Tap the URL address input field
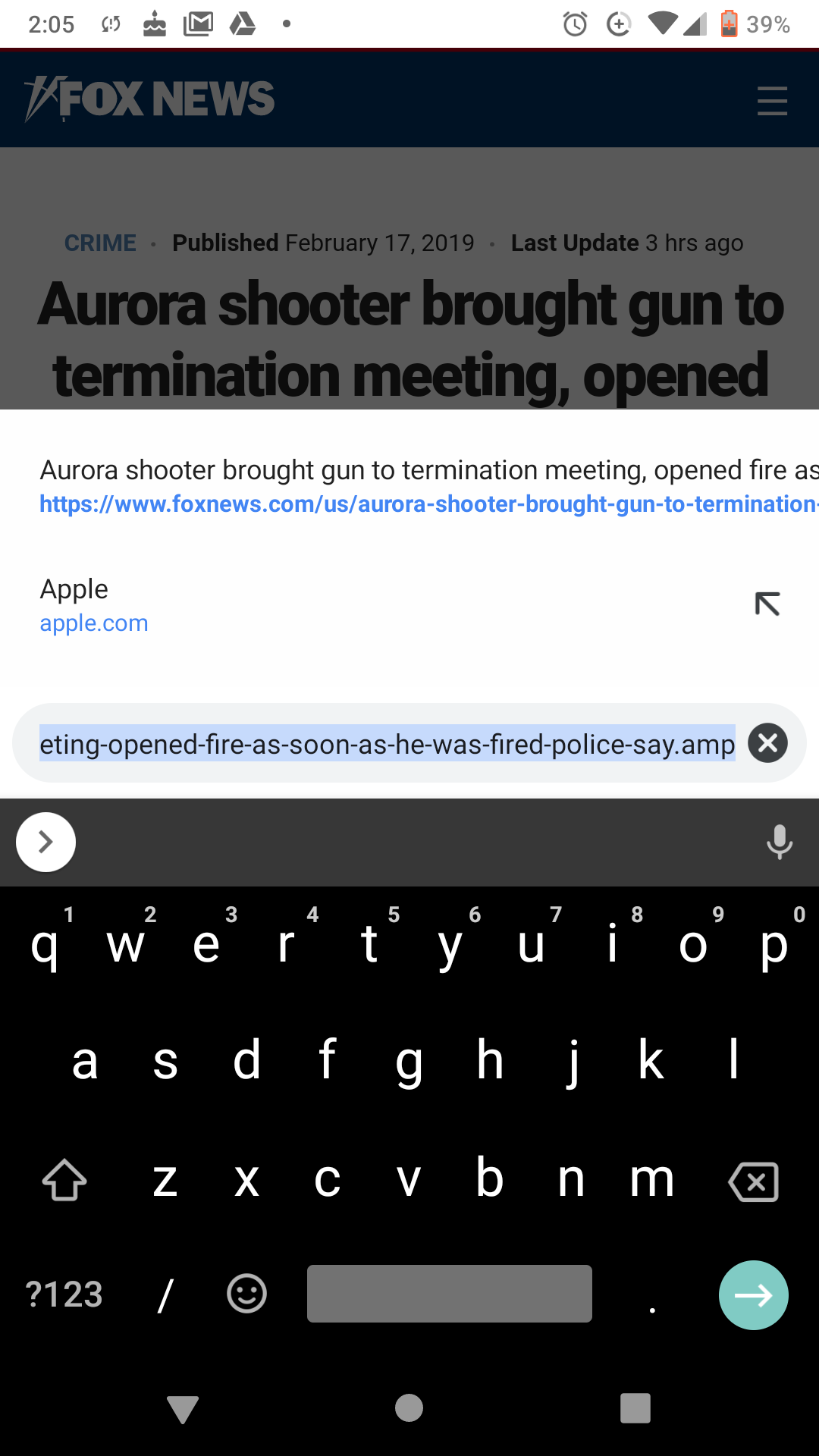Viewport: 819px width, 1456px height. pos(387,744)
